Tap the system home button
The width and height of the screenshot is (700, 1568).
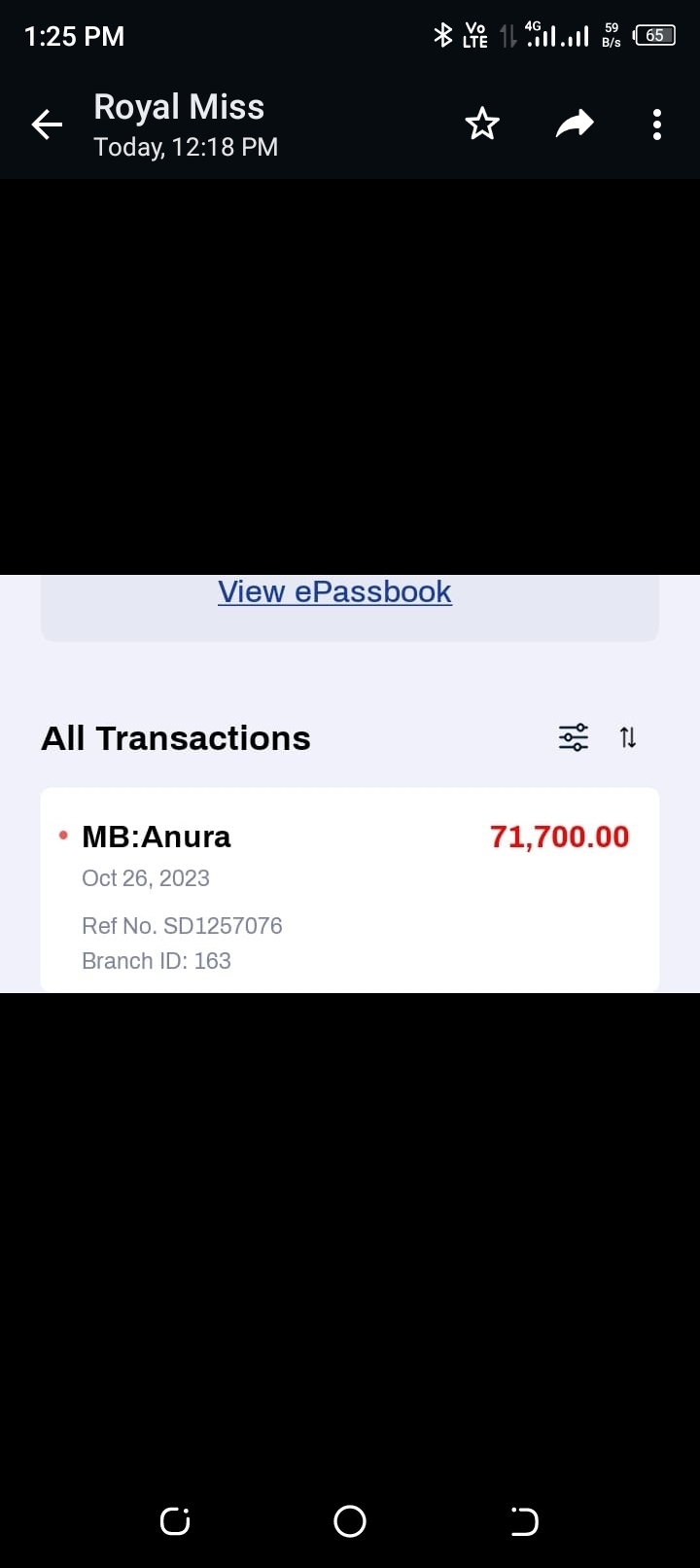tap(350, 1520)
